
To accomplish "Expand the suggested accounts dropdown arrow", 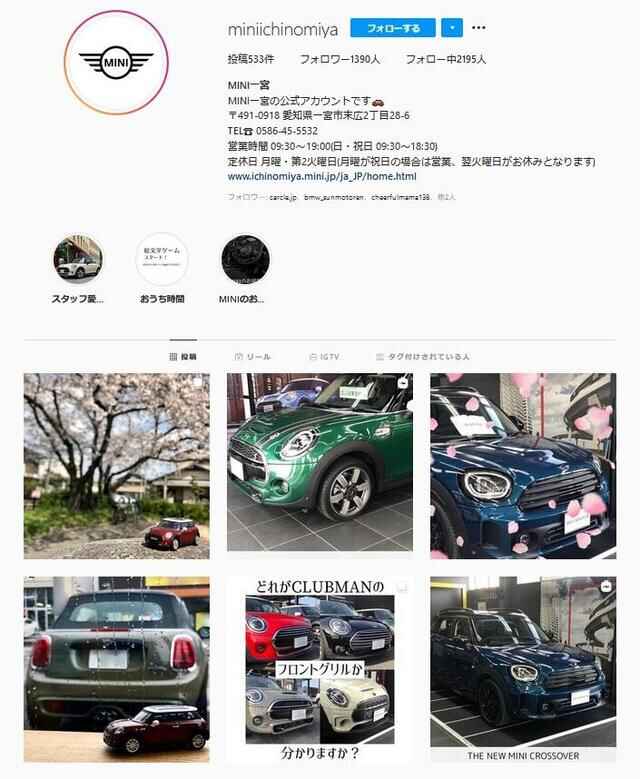I will [x=453, y=28].
